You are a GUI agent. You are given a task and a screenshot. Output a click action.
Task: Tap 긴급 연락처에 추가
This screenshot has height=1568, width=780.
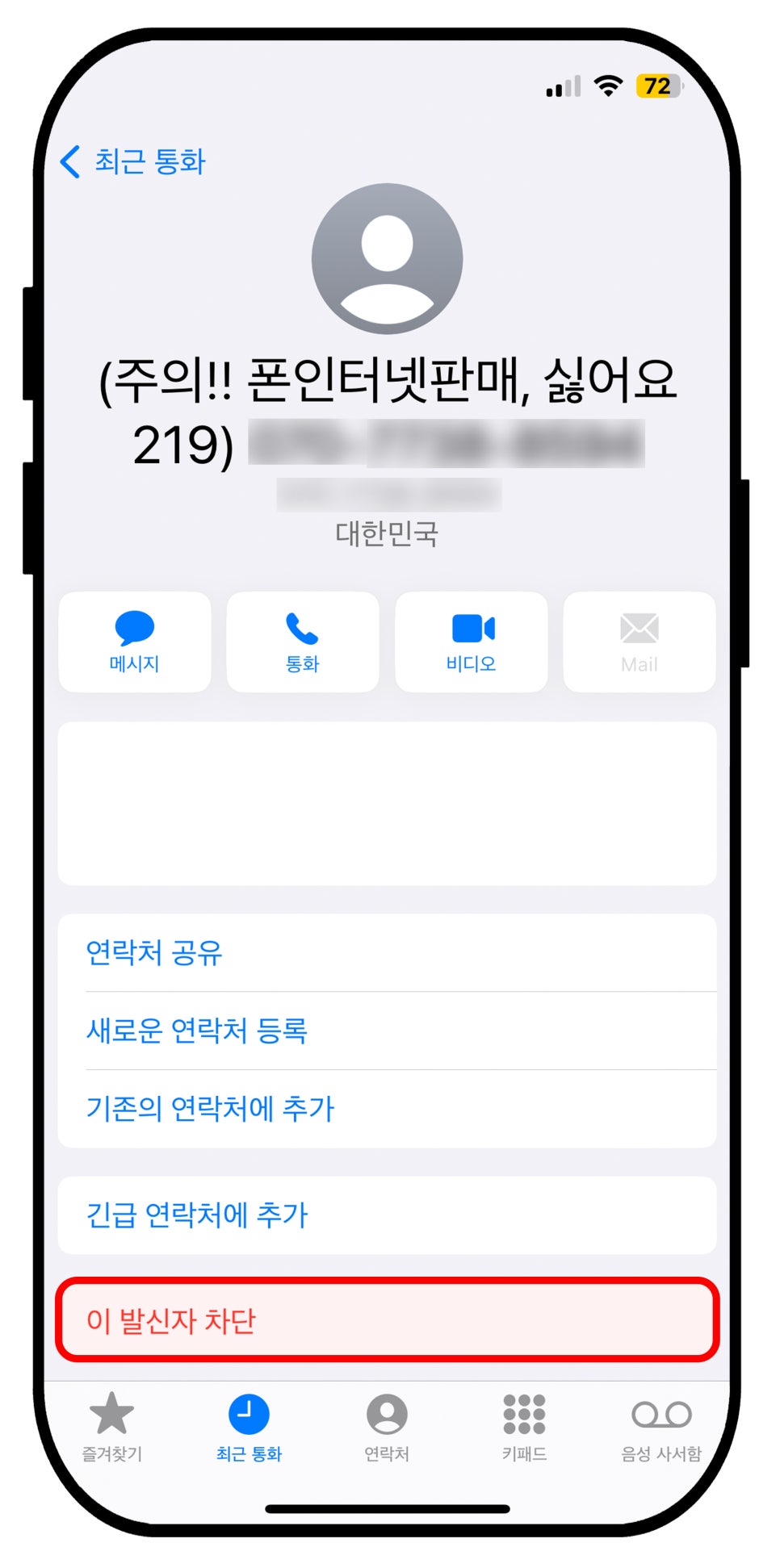coord(388,1215)
